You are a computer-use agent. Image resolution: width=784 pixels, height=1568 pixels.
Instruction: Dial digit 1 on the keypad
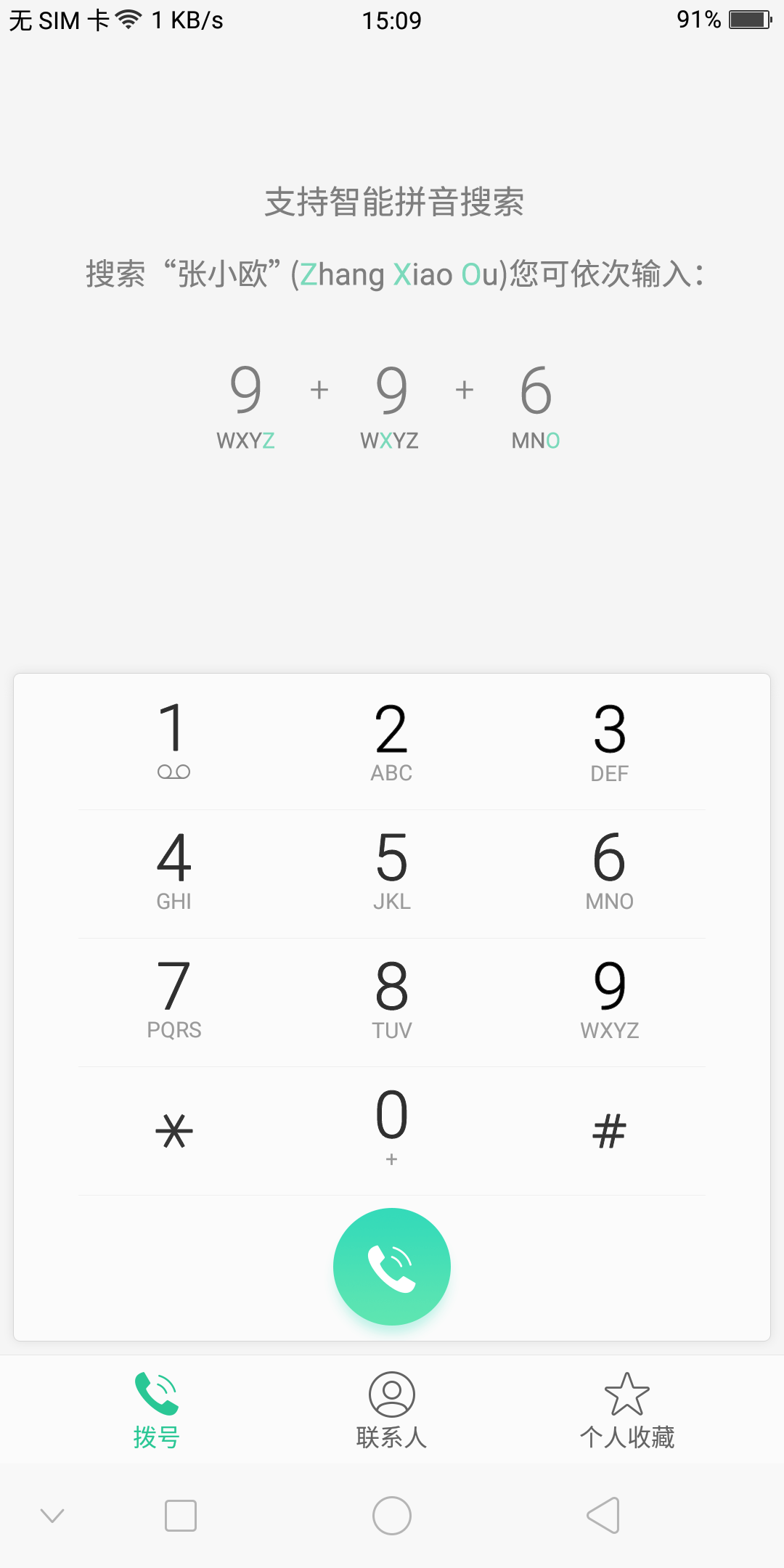pos(174,740)
